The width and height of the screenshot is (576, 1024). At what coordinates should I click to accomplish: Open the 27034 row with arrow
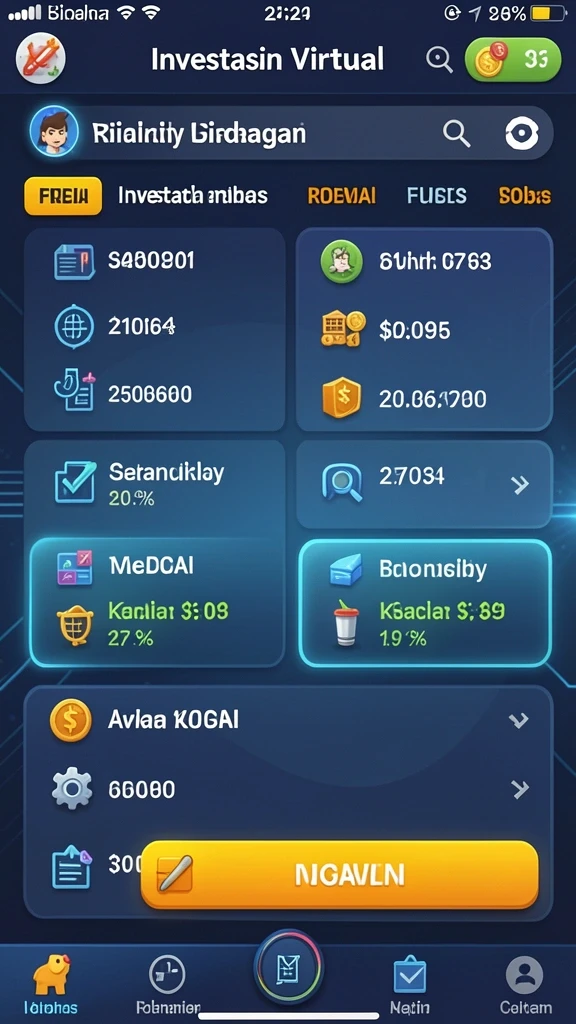[424, 484]
